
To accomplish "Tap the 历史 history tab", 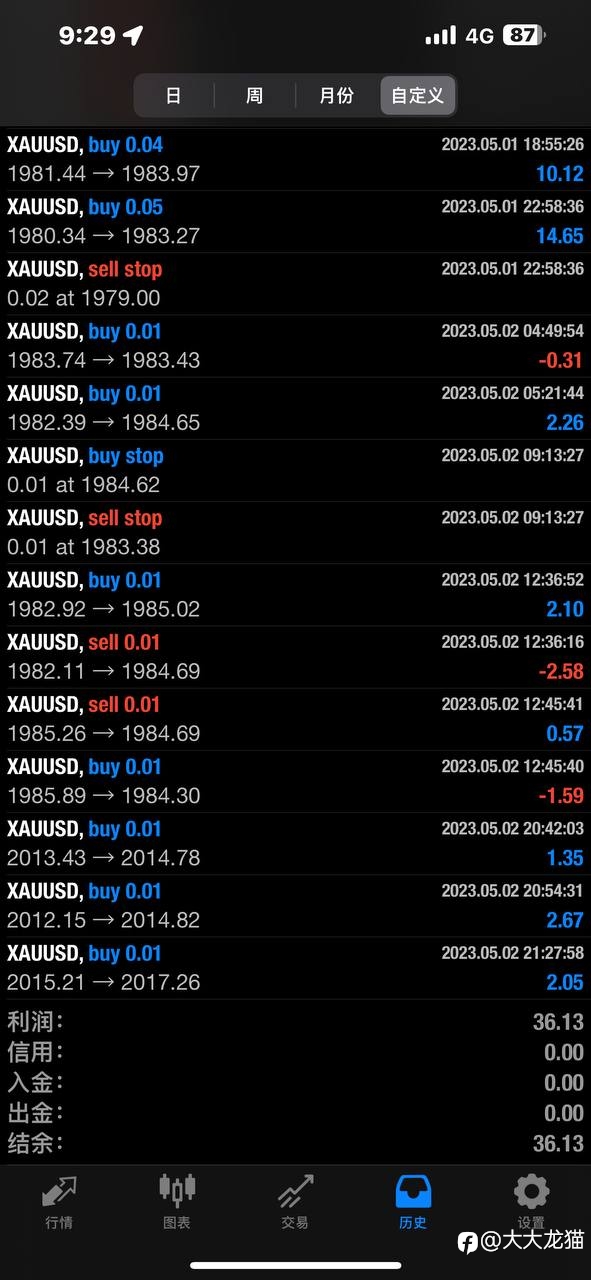I will pyautogui.click(x=413, y=1201).
